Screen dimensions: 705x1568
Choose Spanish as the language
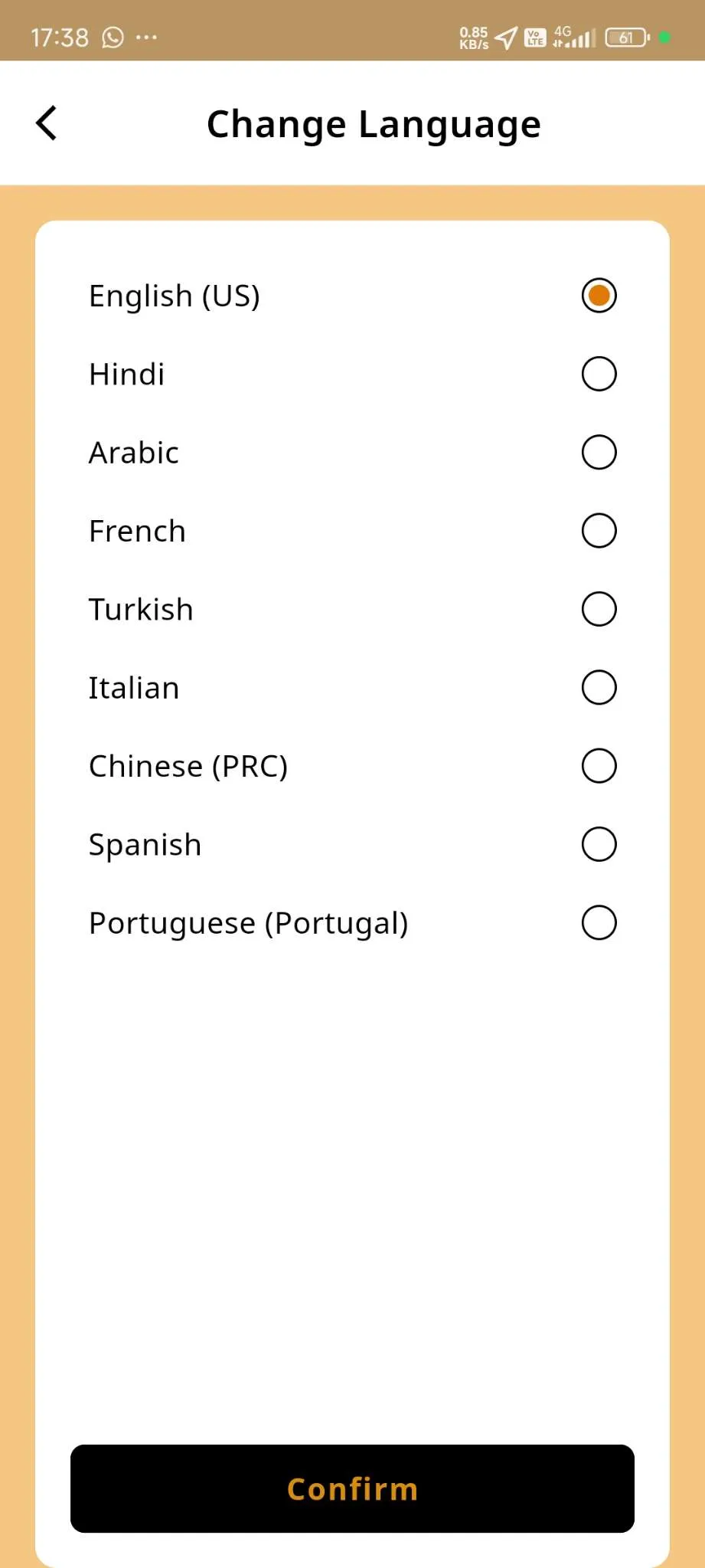tap(598, 844)
